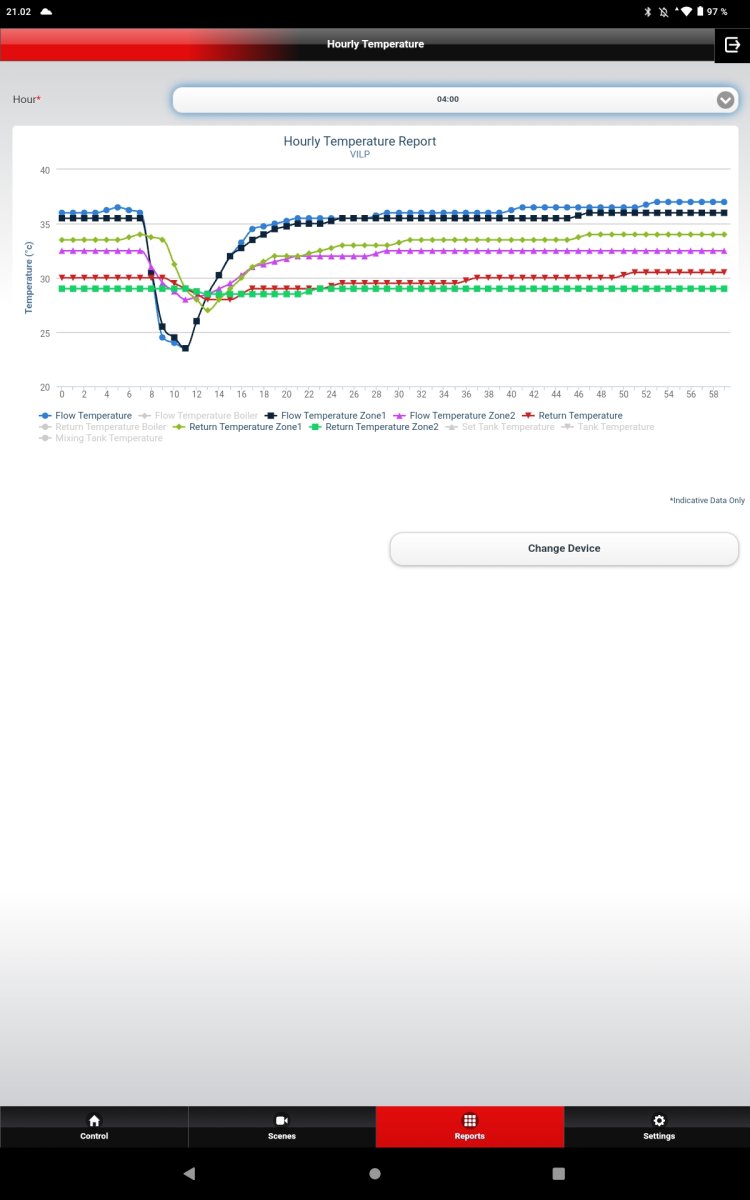Viewport: 750px width, 1200px height.
Task: Tap the logout icon in the header
Action: click(x=732, y=45)
